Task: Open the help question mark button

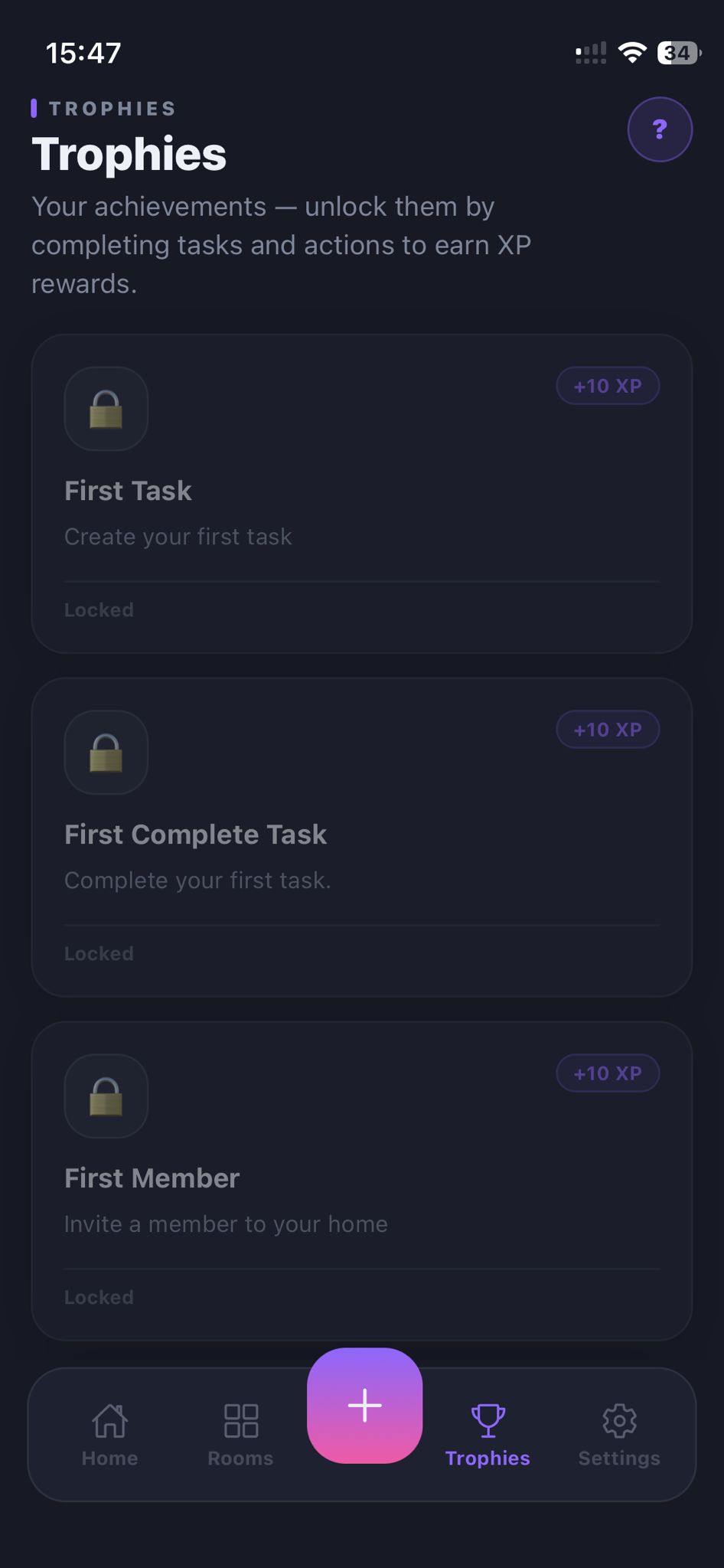Action: (660, 129)
